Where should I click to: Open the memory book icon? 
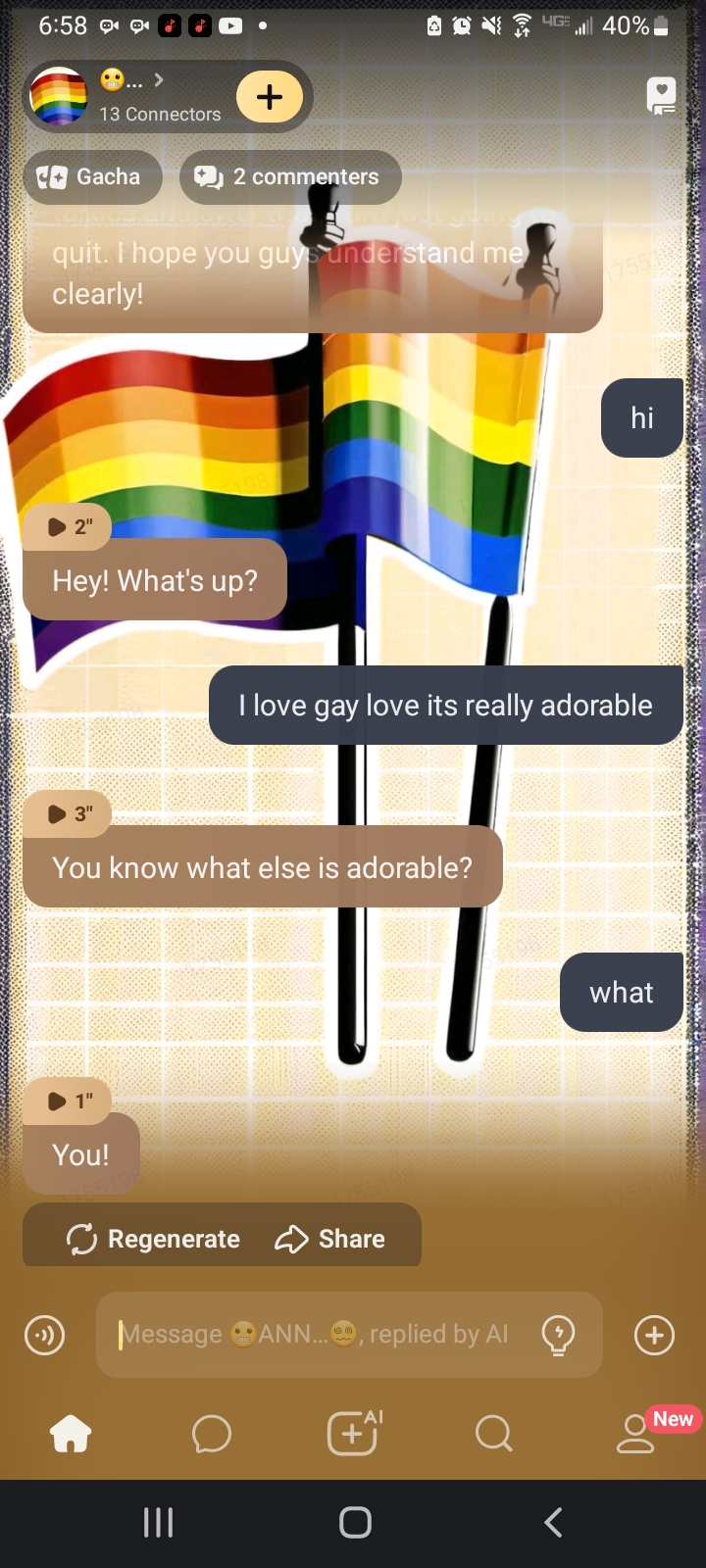tap(662, 96)
